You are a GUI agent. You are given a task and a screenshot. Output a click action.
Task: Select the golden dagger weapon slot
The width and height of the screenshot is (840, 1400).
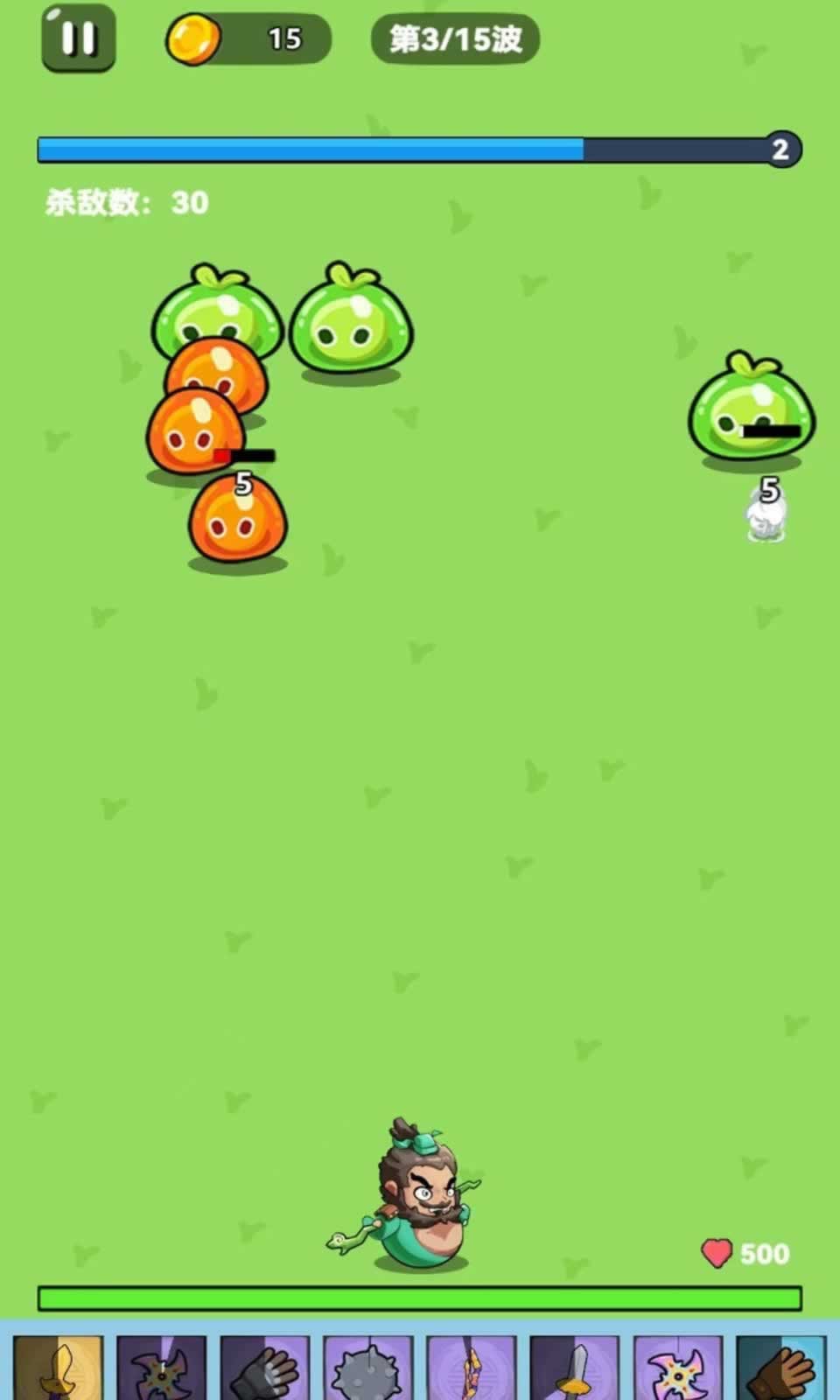[59, 1367]
